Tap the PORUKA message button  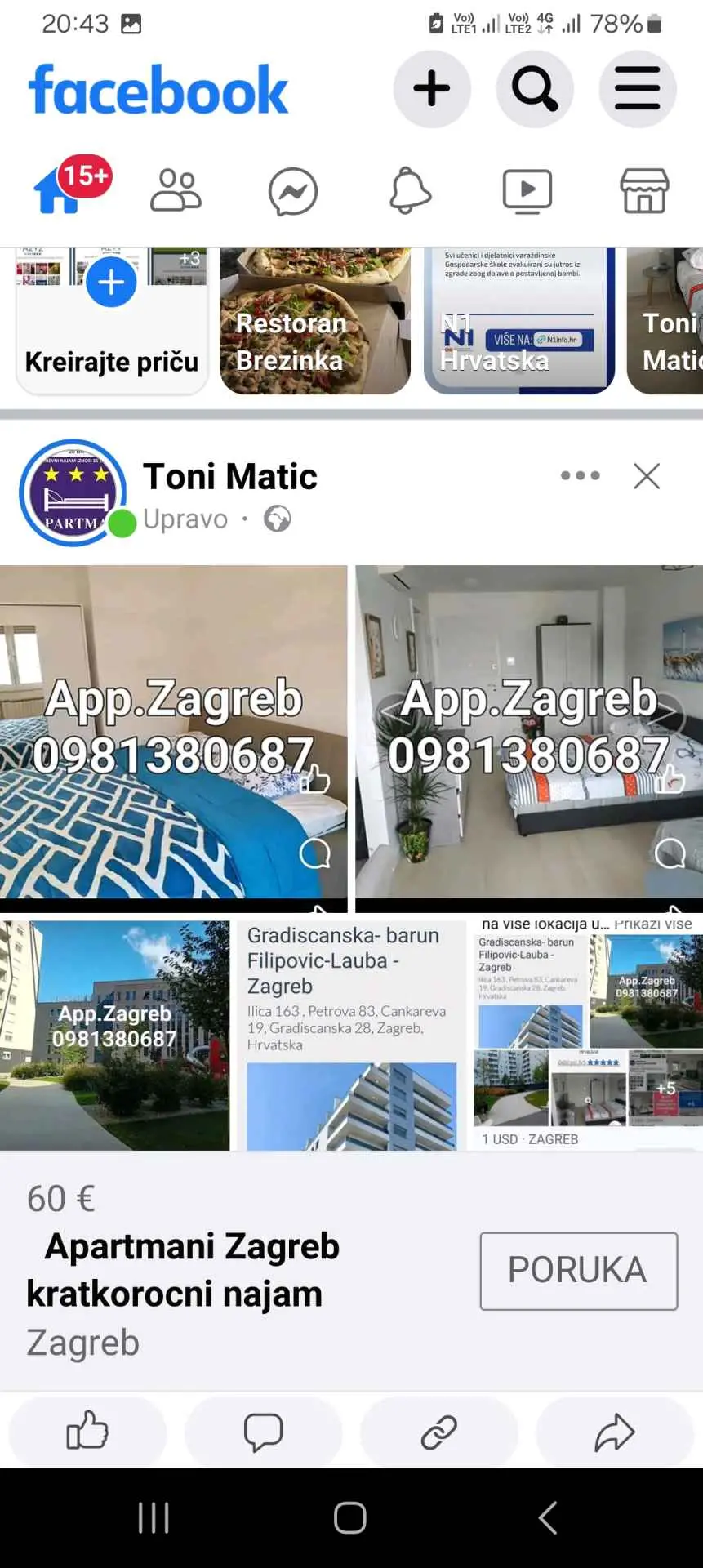coord(578,1271)
